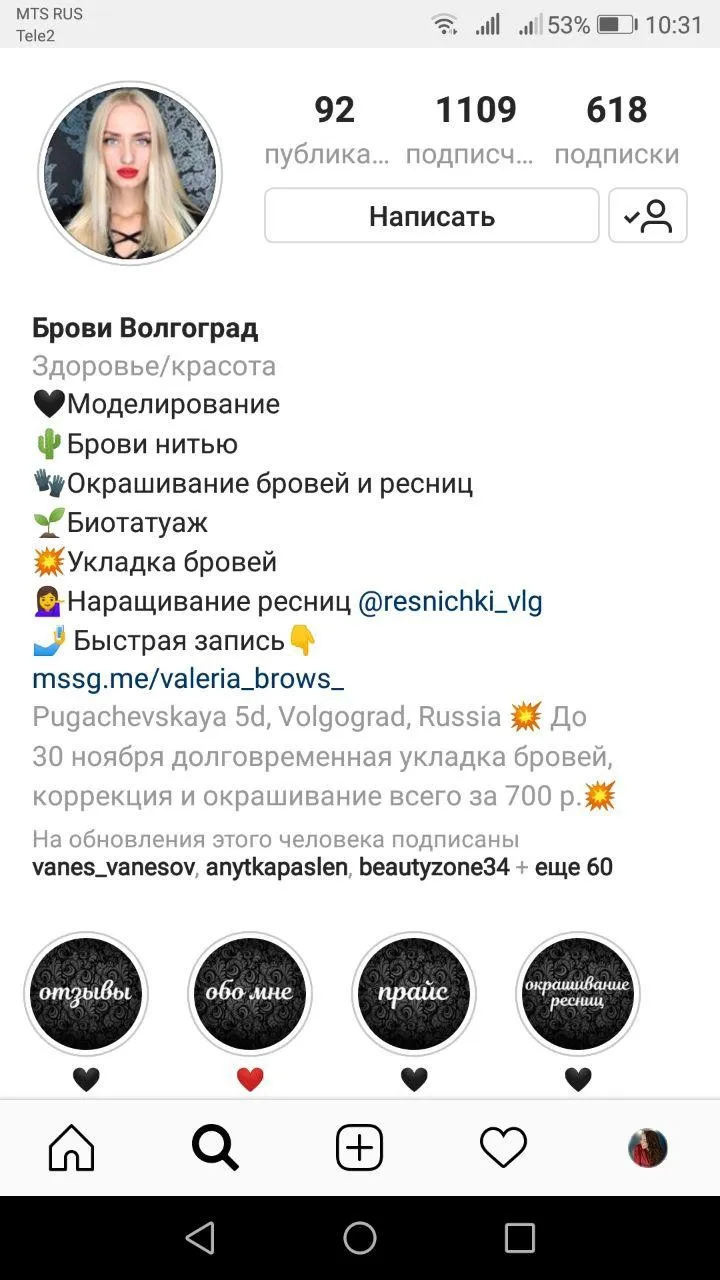Open my own profile tab
Image resolution: width=720 pixels, height=1280 pixels.
pos(647,1148)
